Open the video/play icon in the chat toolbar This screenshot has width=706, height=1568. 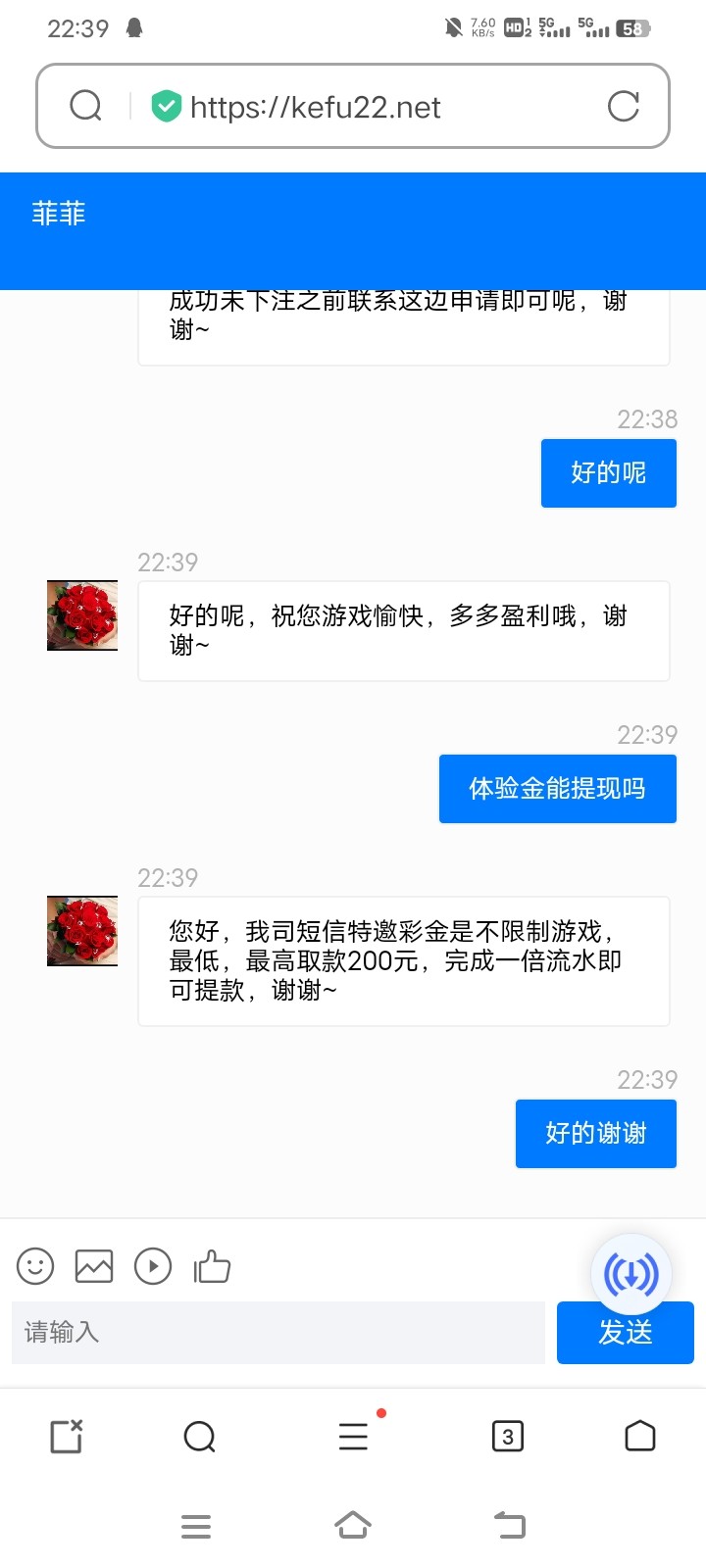point(153,1265)
